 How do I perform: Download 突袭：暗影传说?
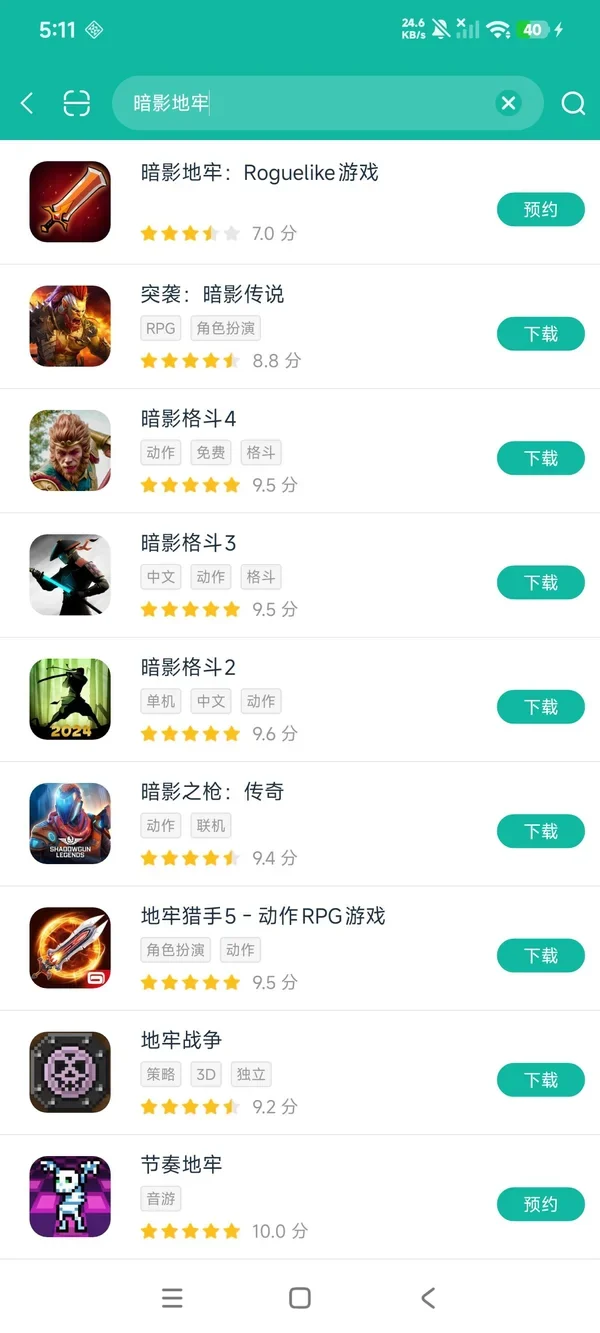(x=541, y=334)
